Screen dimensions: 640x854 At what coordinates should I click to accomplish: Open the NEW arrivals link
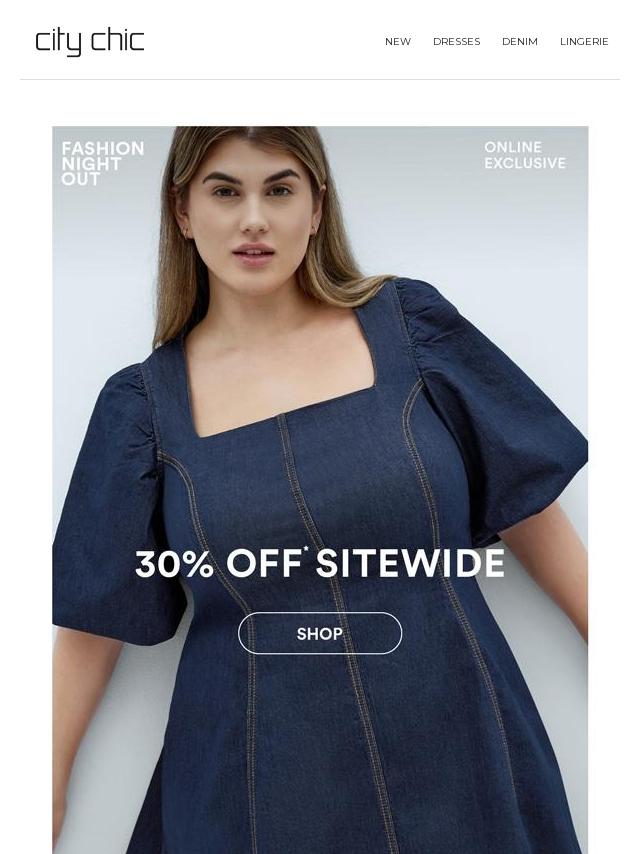point(397,42)
